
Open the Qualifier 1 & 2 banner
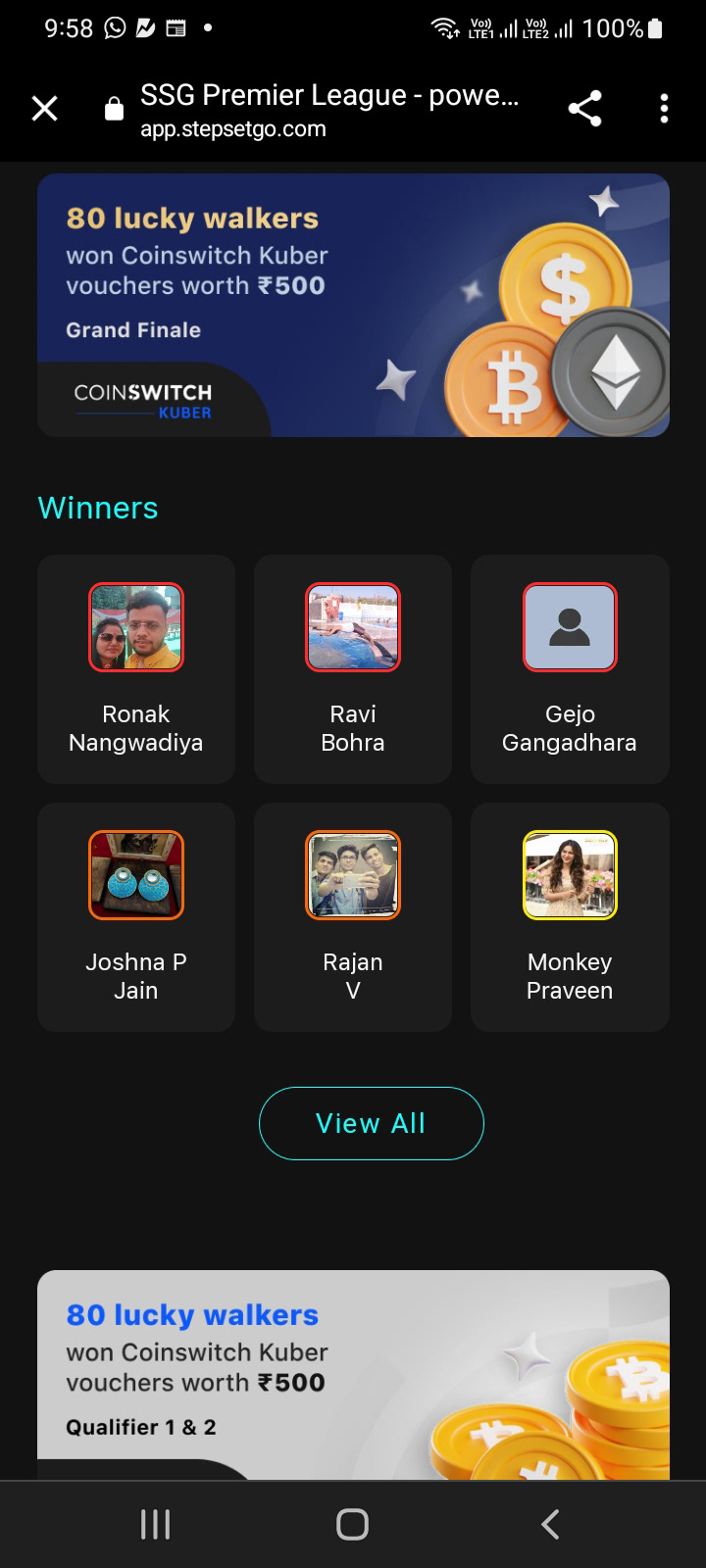tap(353, 1374)
